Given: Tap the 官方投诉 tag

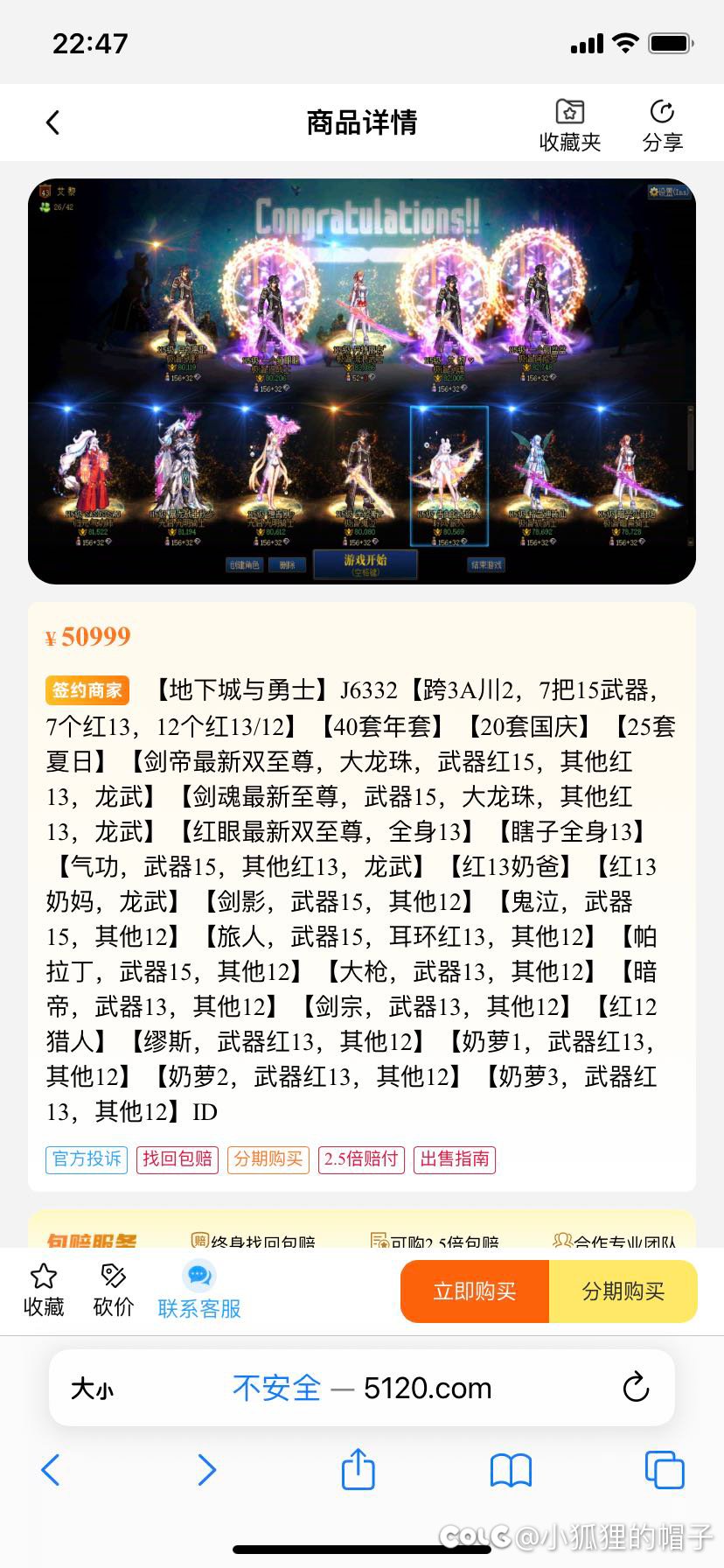Looking at the screenshot, I should pyautogui.click(x=87, y=1159).
